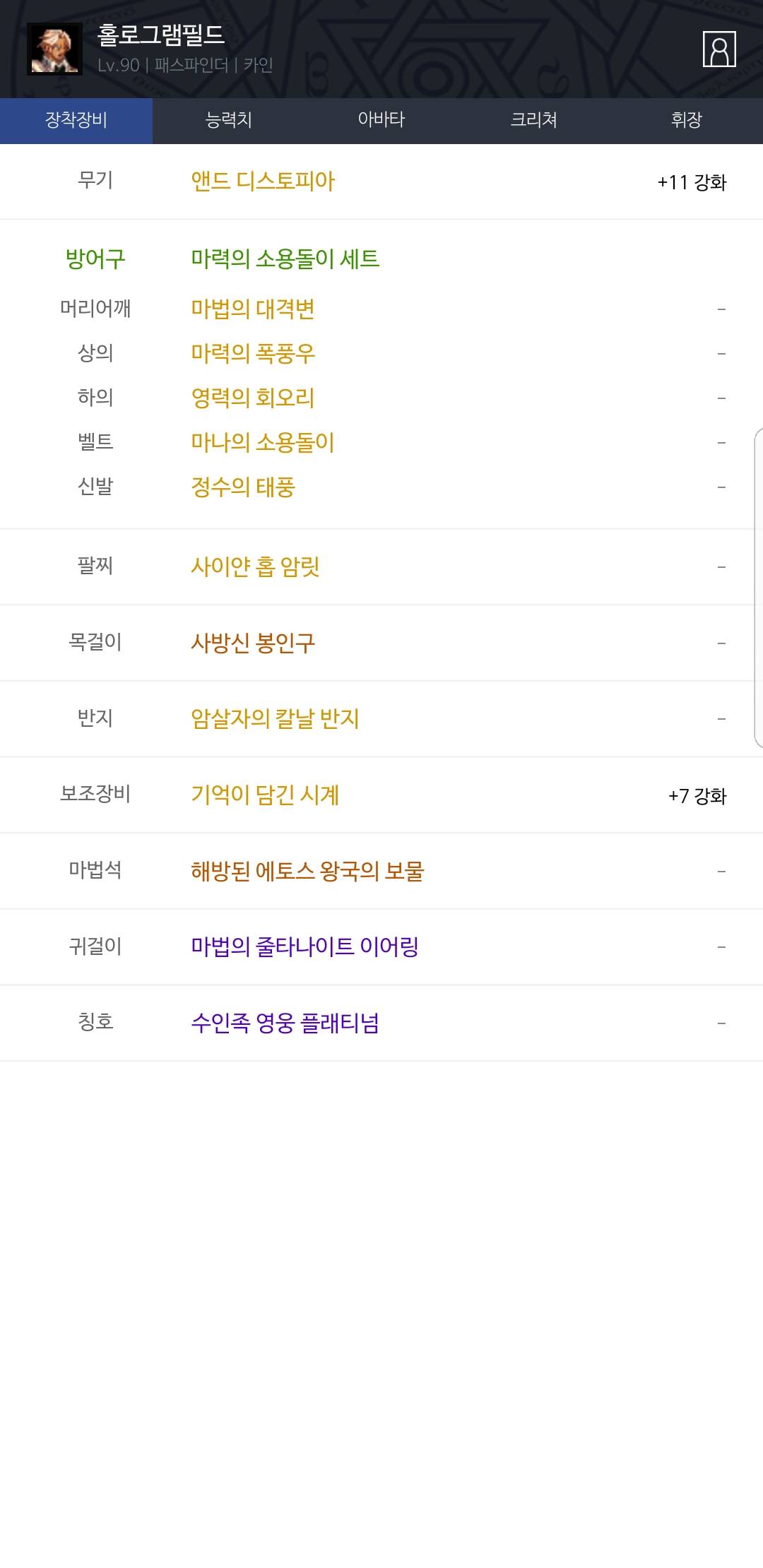The height and width of the screenshot is (1568, 763).
Task: Switch to the 크리쳐 tab
Action: [534, 120]
